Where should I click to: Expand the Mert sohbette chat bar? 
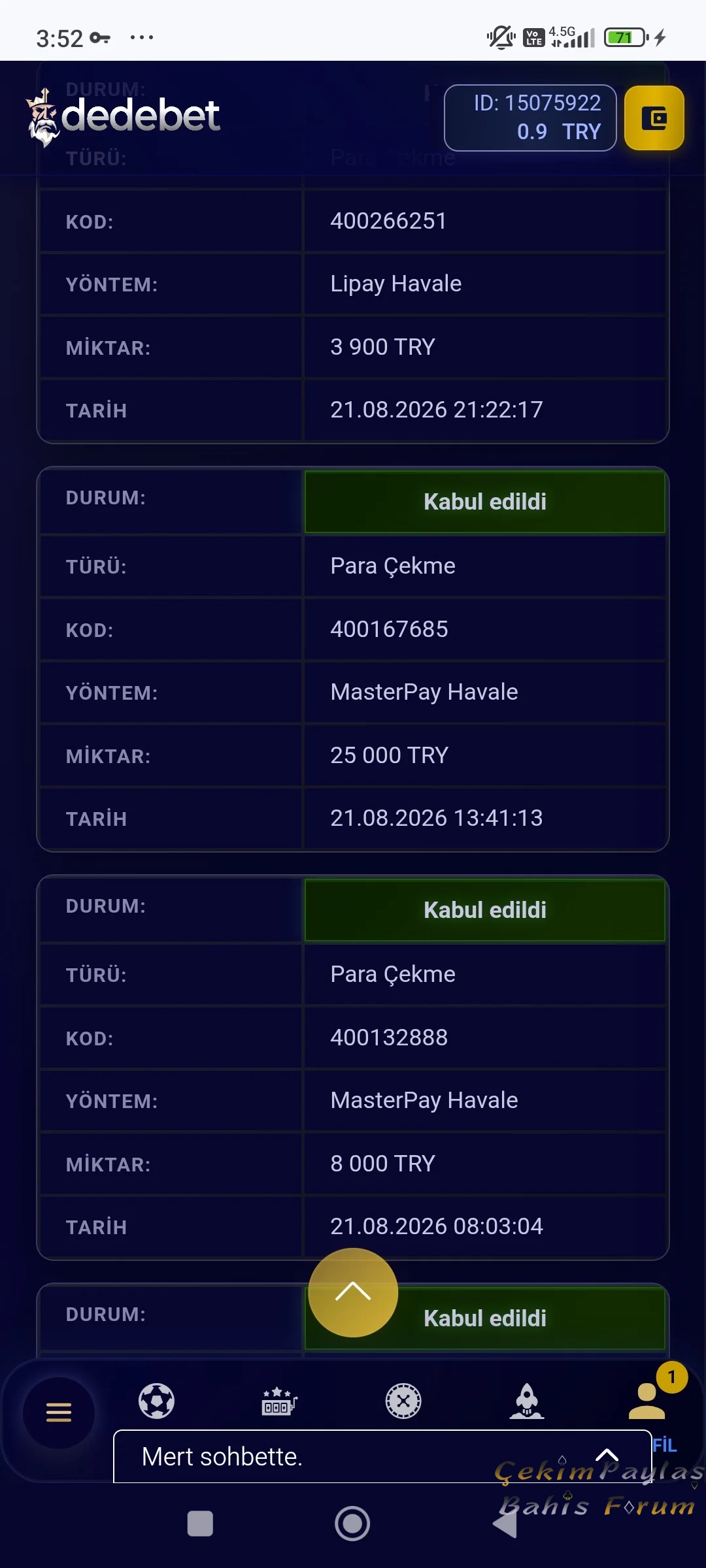click(x=382, y=1456)
